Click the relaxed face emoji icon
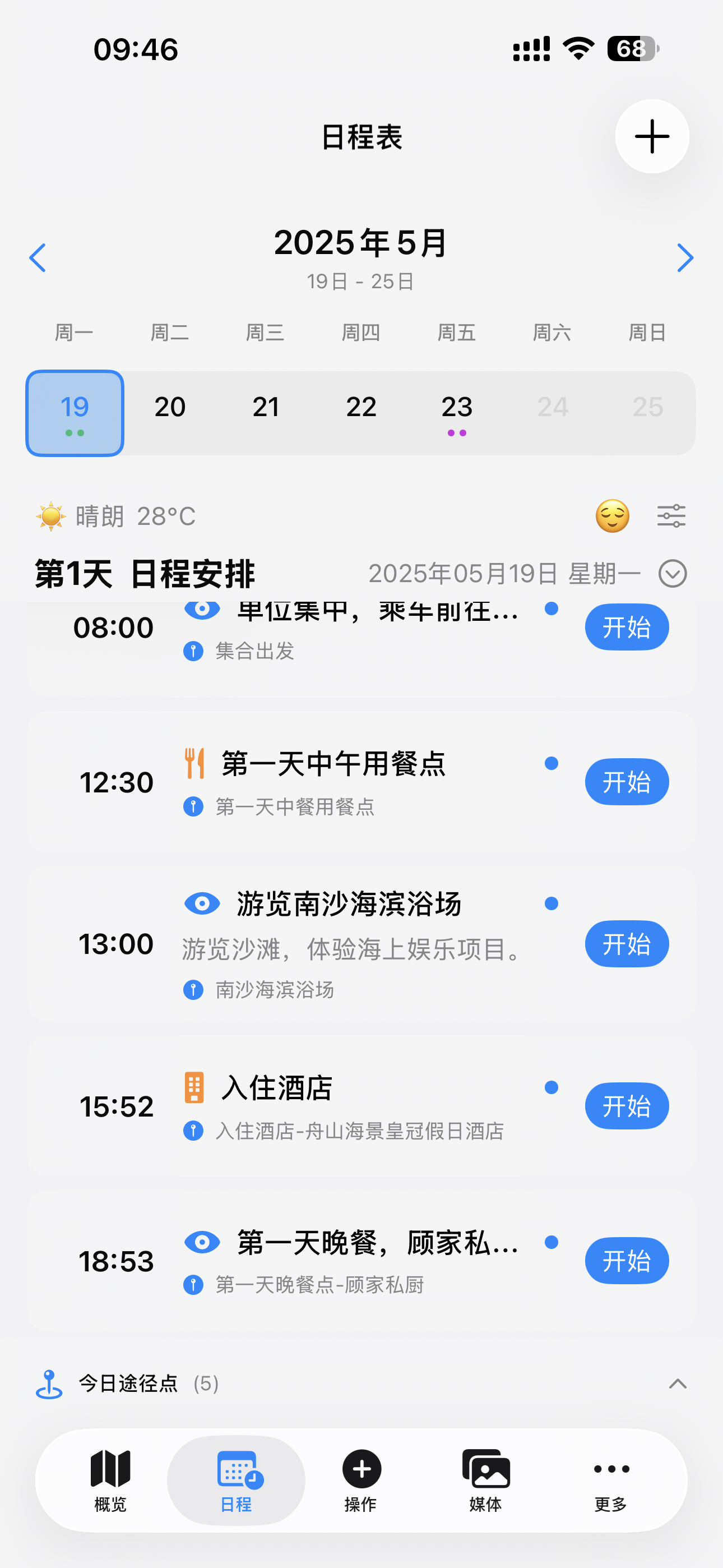 coord(611,516)
